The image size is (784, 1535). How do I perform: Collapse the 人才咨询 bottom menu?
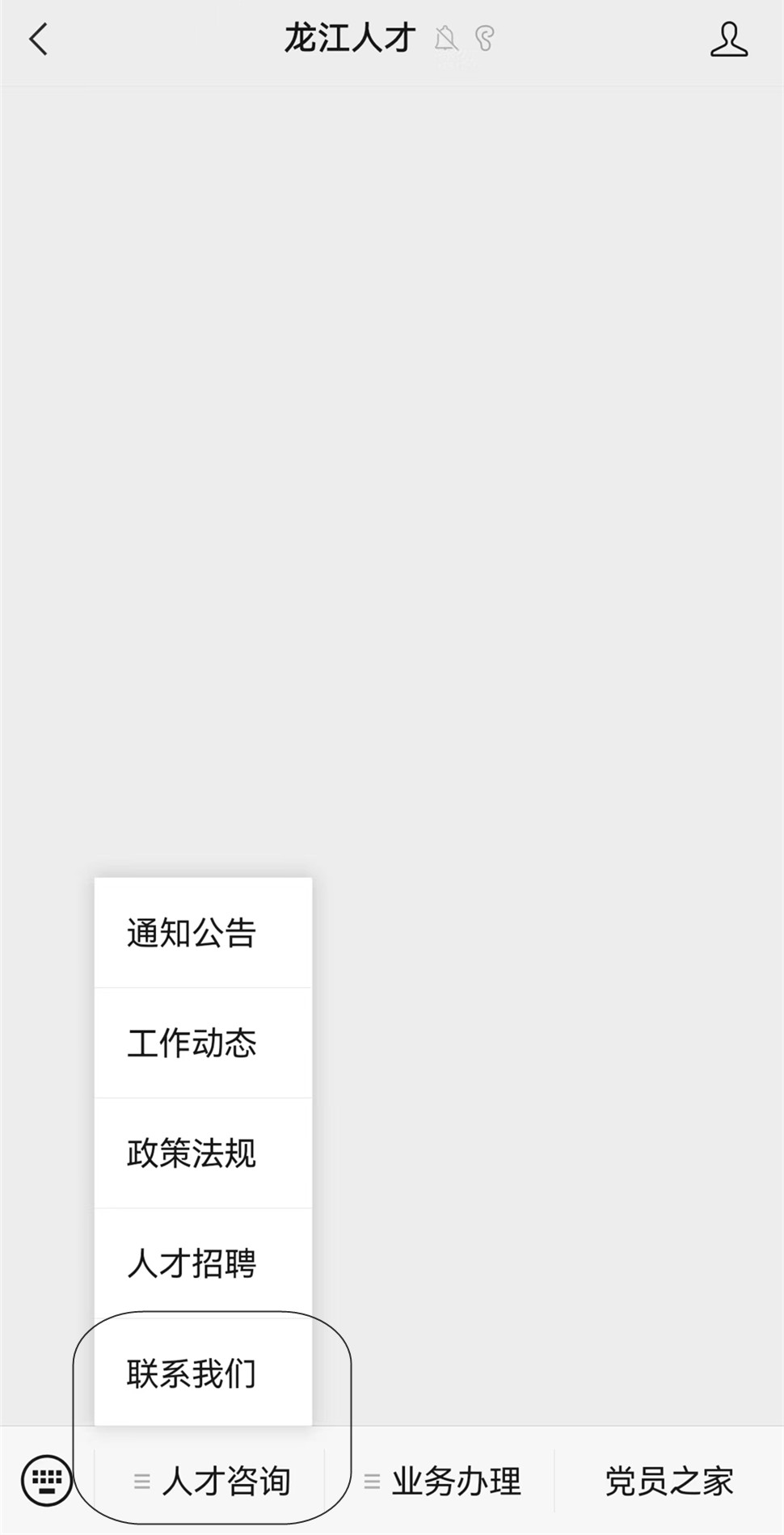(x=212, y=1481)
